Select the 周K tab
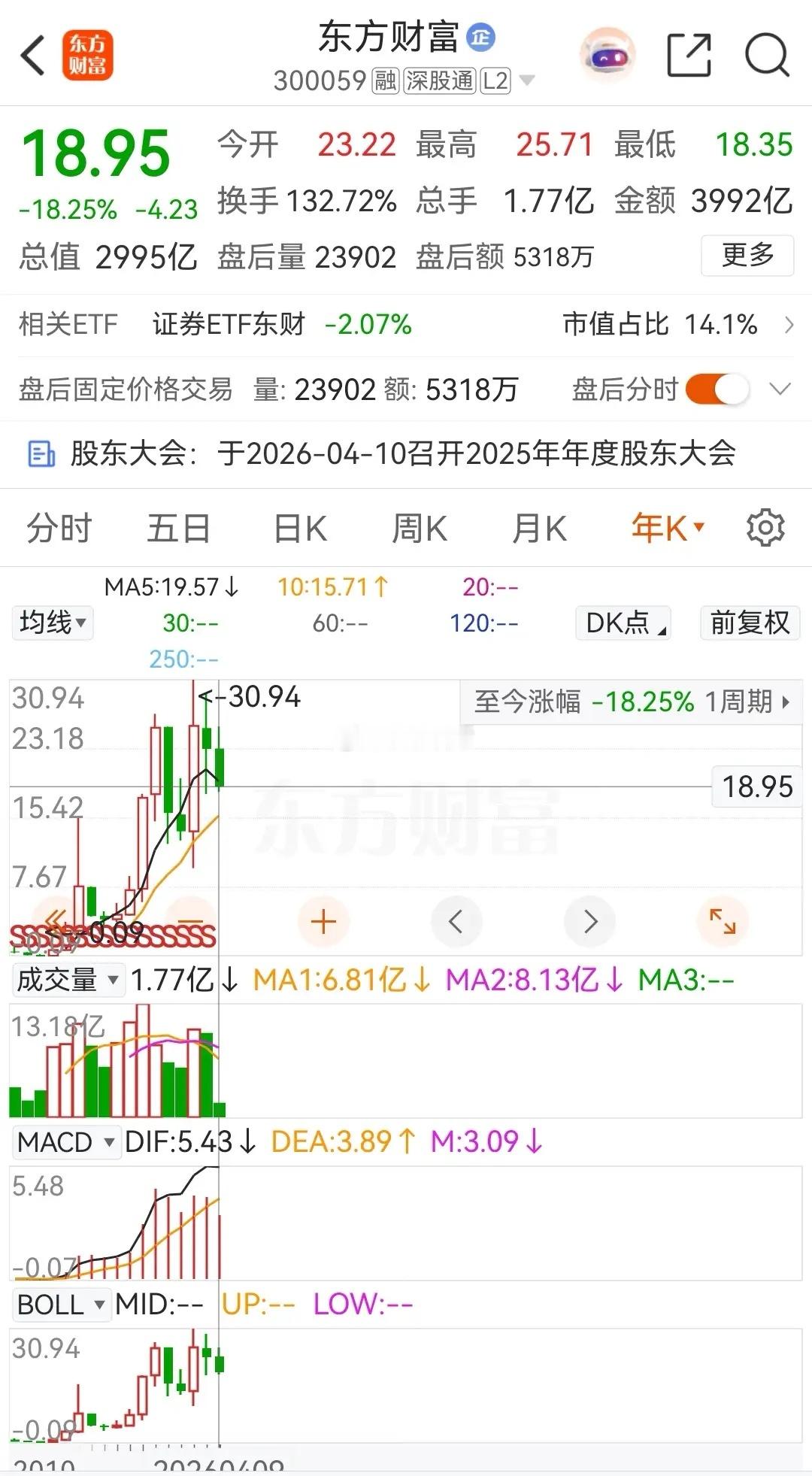Image resolution: width=812 pixels, height=1476 pixels. click(x=419, y=528)
